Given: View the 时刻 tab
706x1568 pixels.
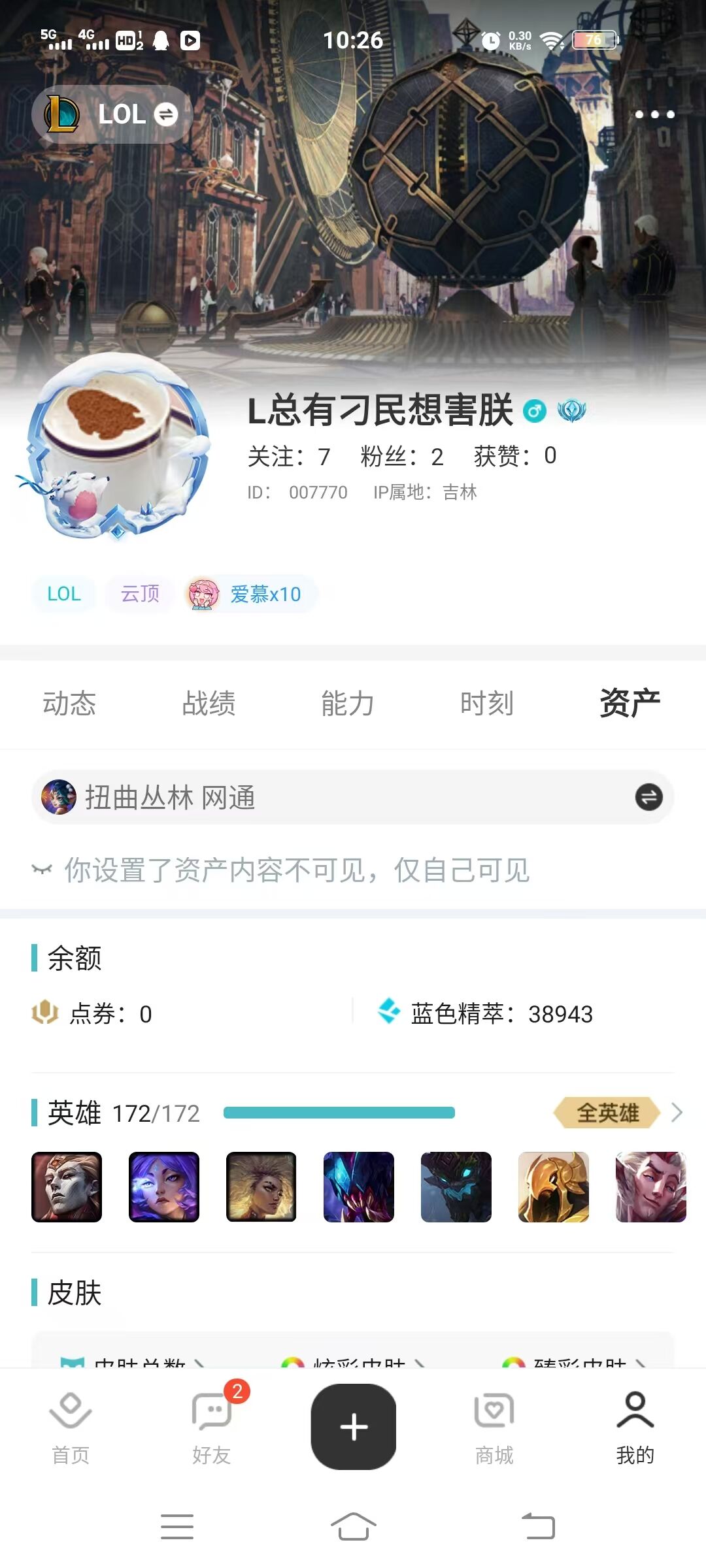Looking at the screenshot, I should (x=487, y=704).
